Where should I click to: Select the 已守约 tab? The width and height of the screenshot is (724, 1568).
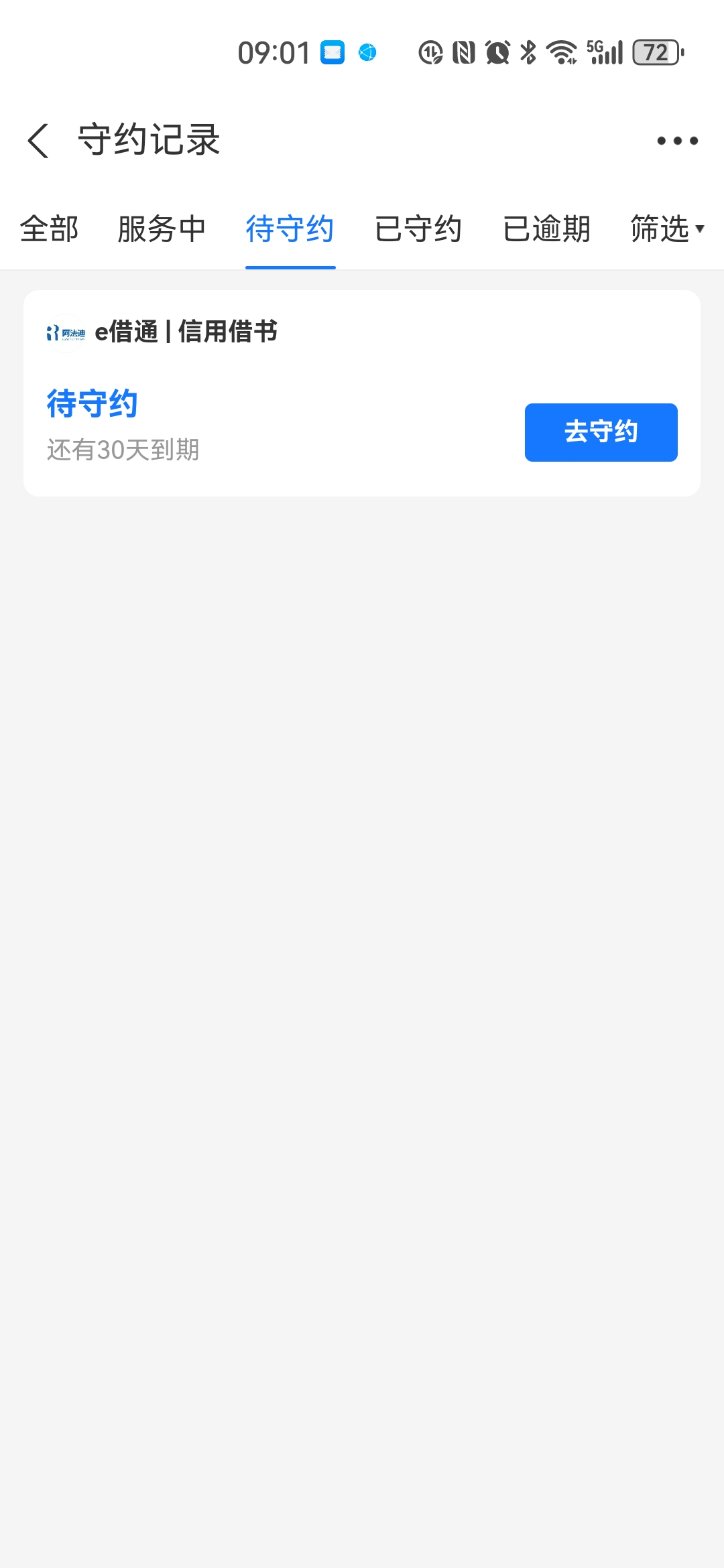pyautogui.click(x=419, y=228)
